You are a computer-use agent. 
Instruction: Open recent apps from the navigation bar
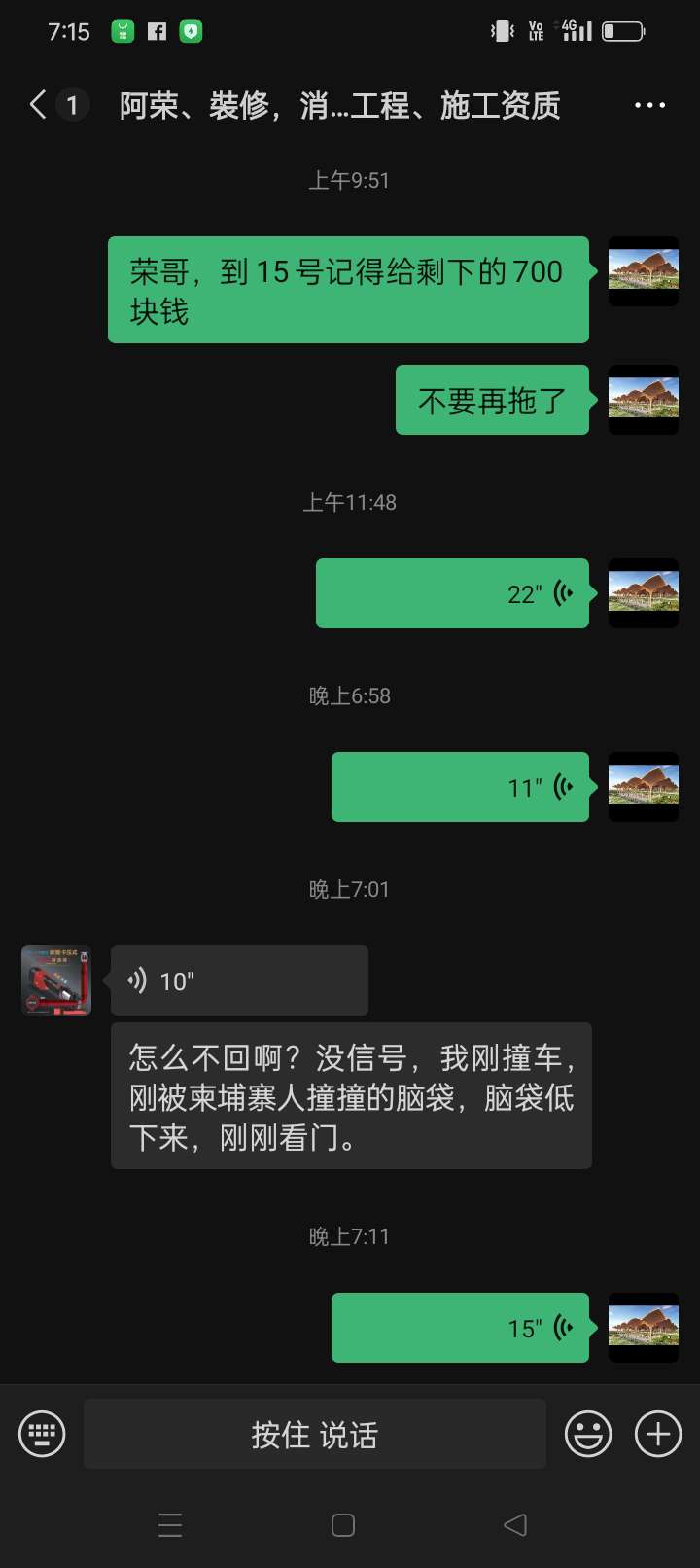pos(170,1524)
